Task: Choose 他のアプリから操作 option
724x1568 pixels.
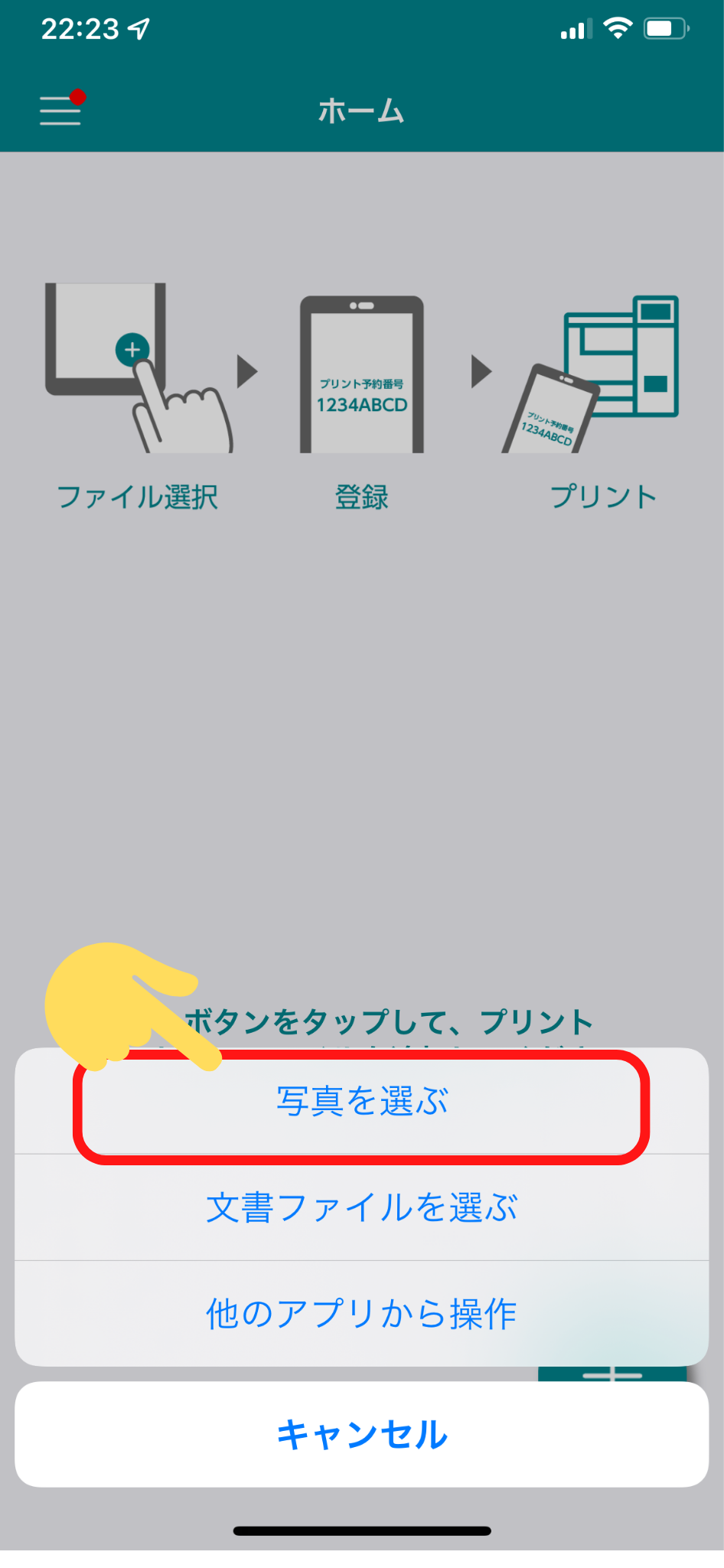Action: tap(362, 1312)
